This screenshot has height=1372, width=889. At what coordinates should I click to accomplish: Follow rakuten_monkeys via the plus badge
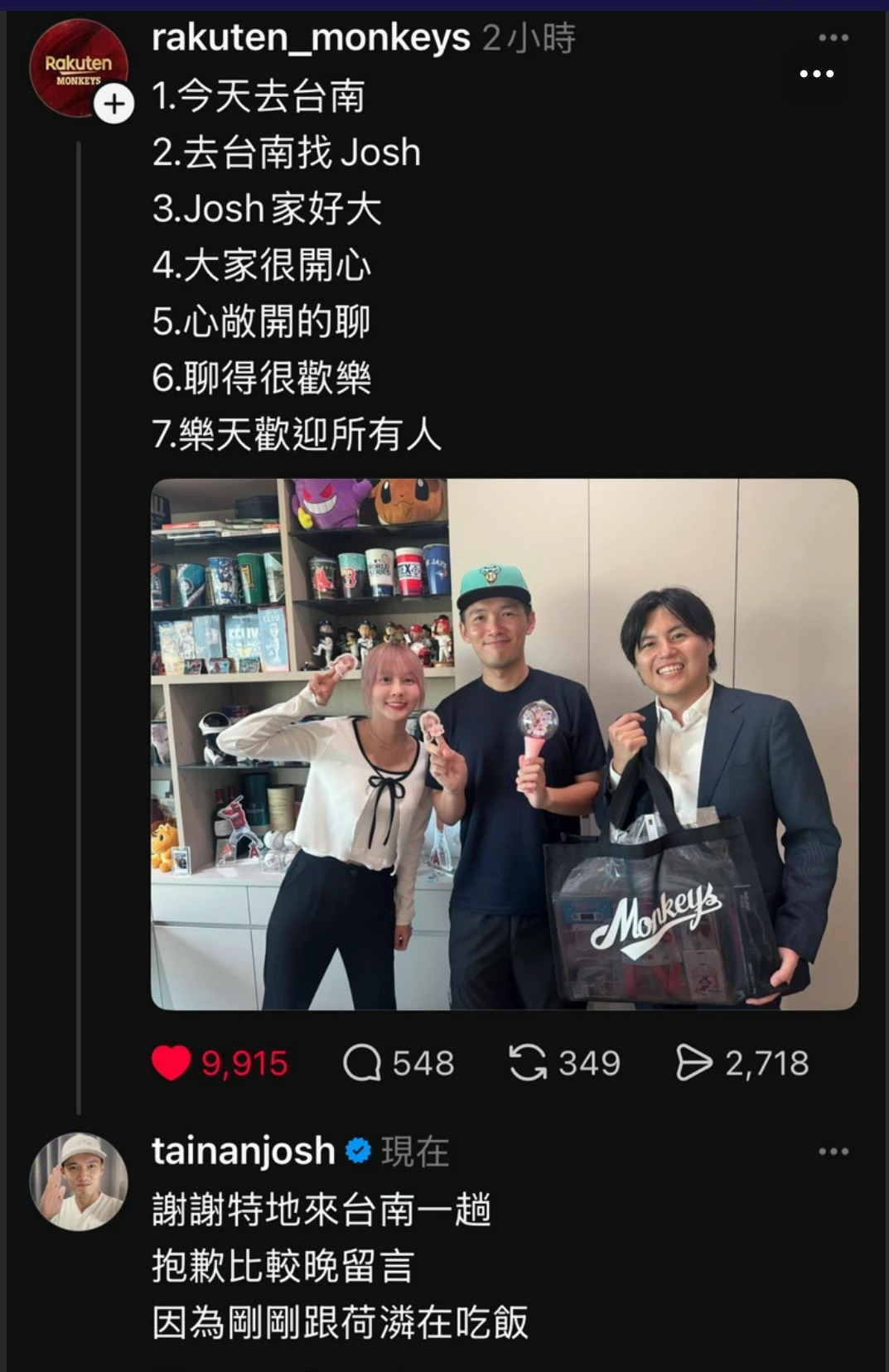[114, 104]
